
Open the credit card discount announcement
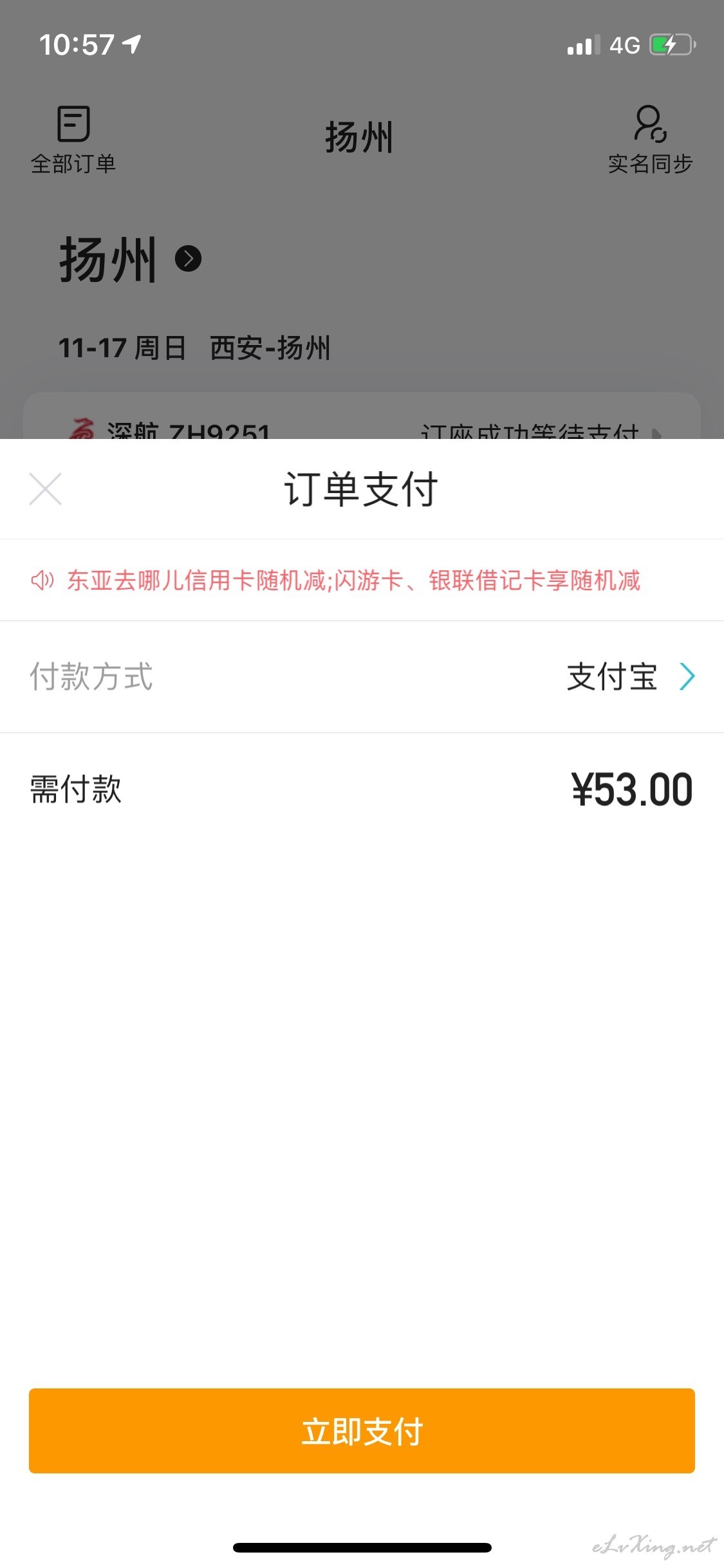pyautogui.click(x=362, y=580)
